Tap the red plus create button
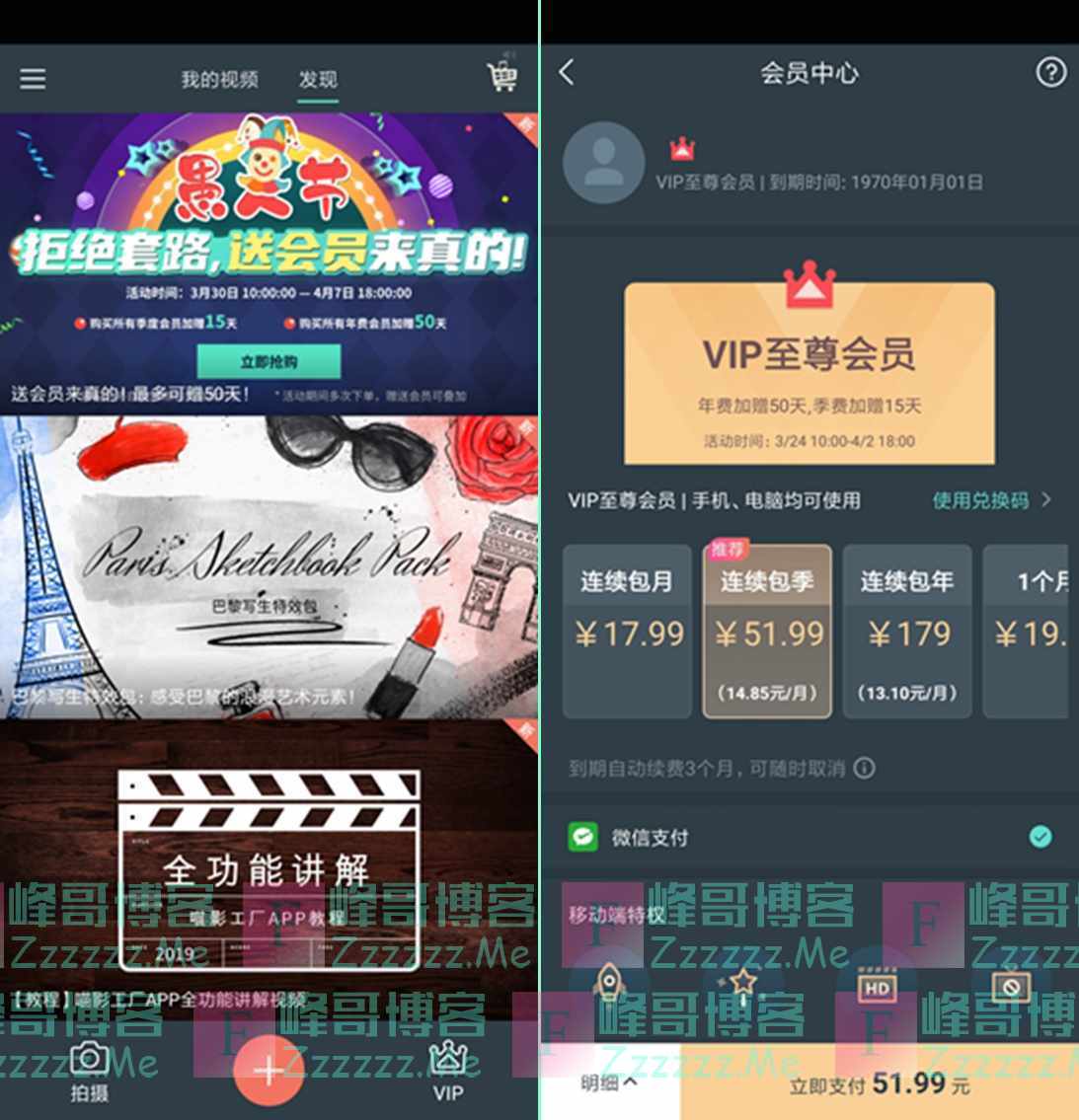Image resolution: width=1079 pixels, height=1120 pixels. (x=269, y=1070)
